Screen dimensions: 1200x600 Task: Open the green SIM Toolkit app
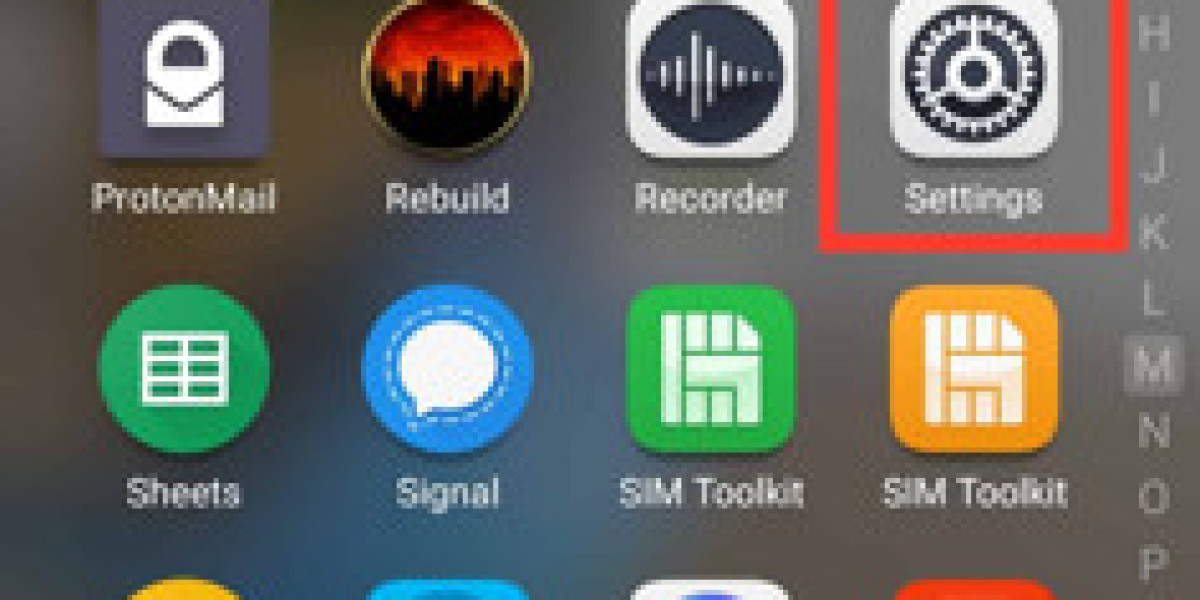pos(711,368)
